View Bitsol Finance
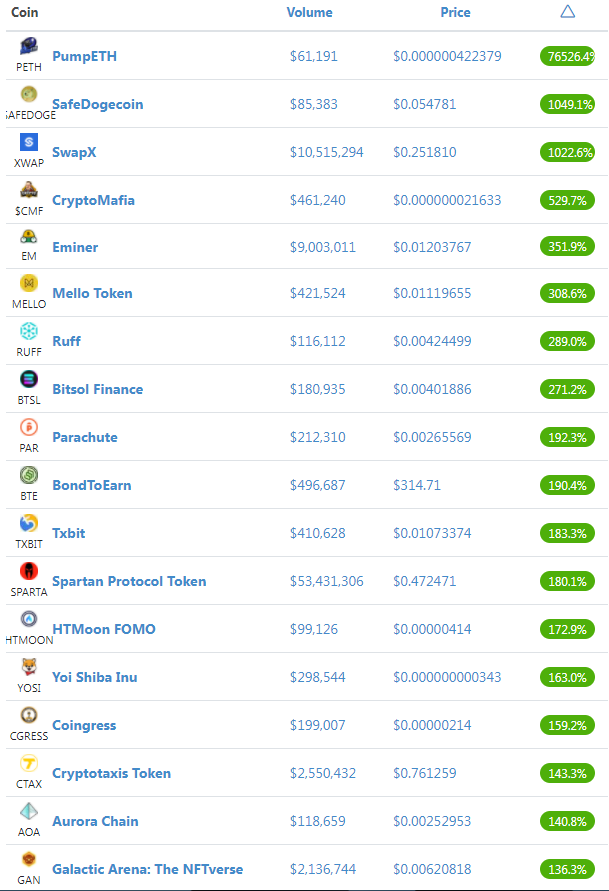Viewport: 609px width, 891px height. 98,389
